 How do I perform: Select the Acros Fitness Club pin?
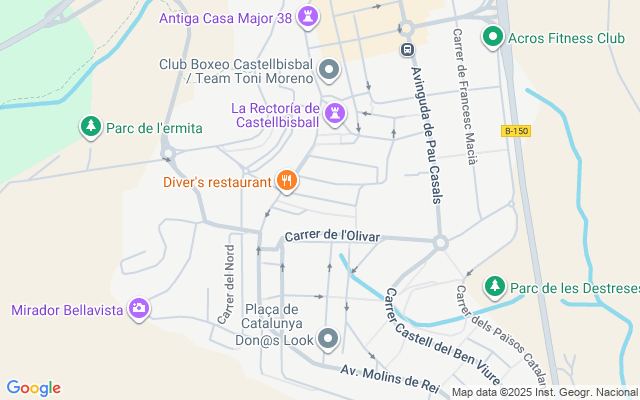coord(492,39)
